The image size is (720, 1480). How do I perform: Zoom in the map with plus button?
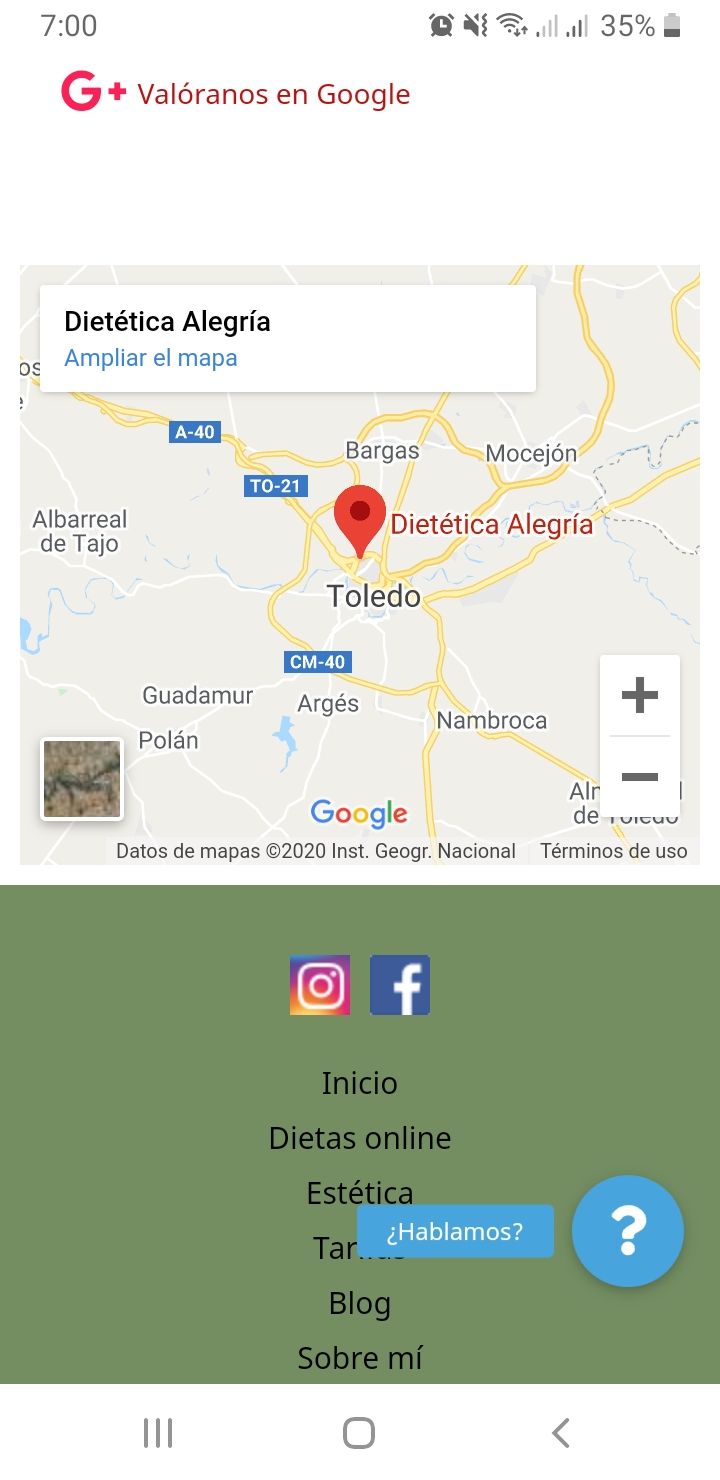pyautogui.click(x=640, y=695)
